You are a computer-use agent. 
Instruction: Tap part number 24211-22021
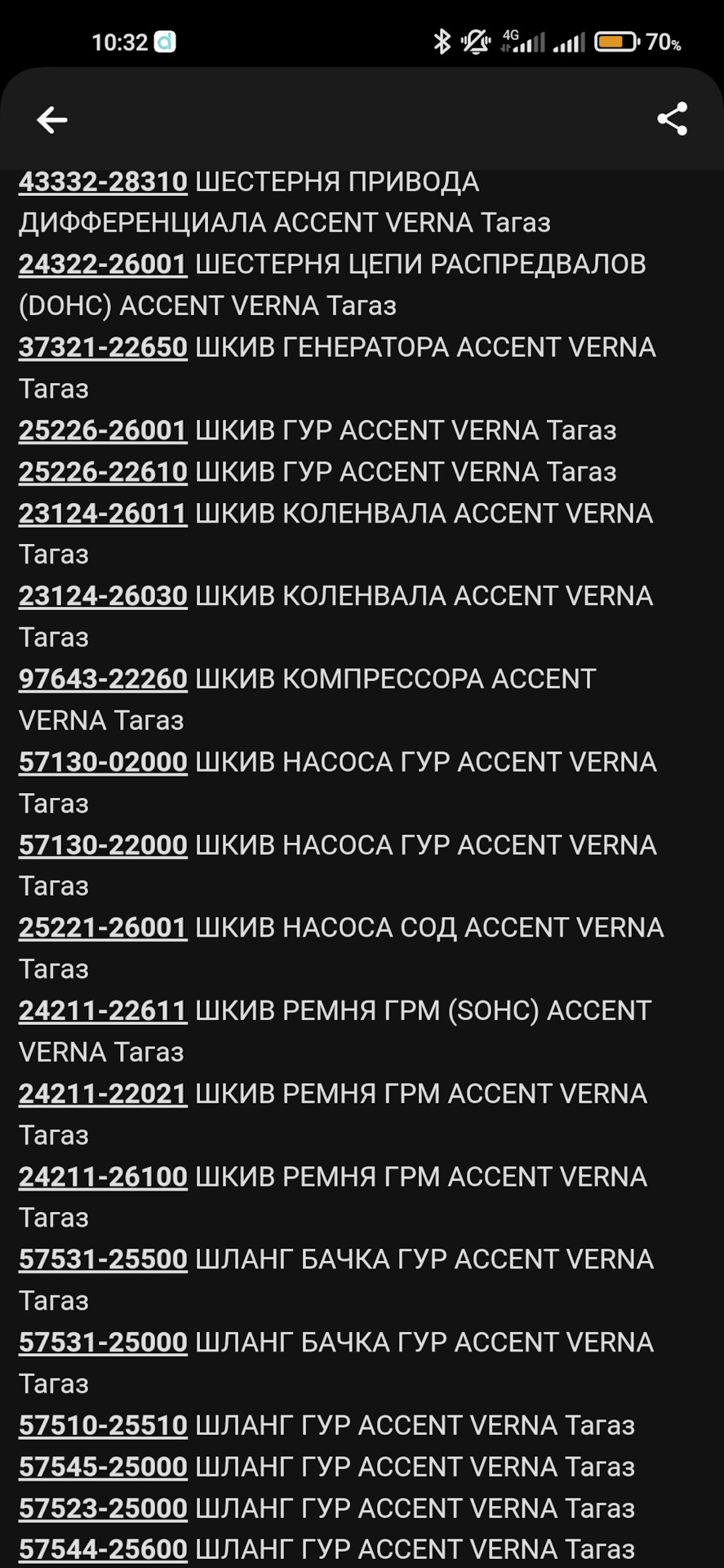pos(103,1094)
